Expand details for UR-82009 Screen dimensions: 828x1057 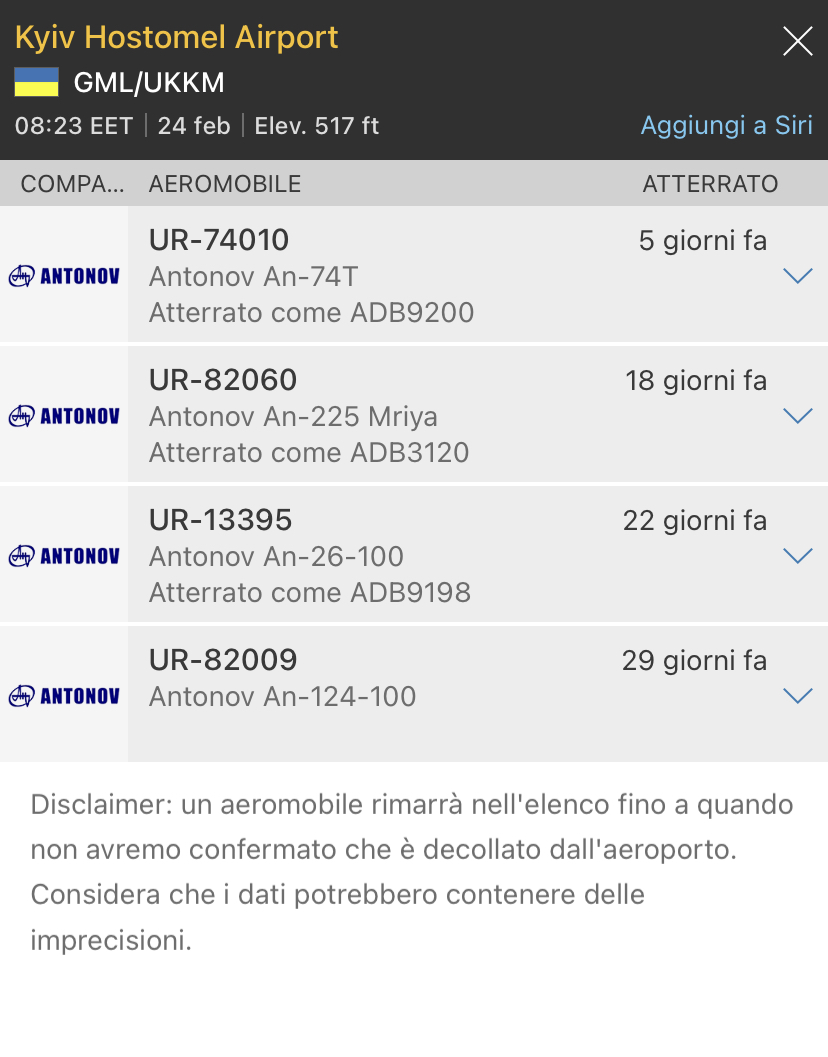(x=797, y=696)
